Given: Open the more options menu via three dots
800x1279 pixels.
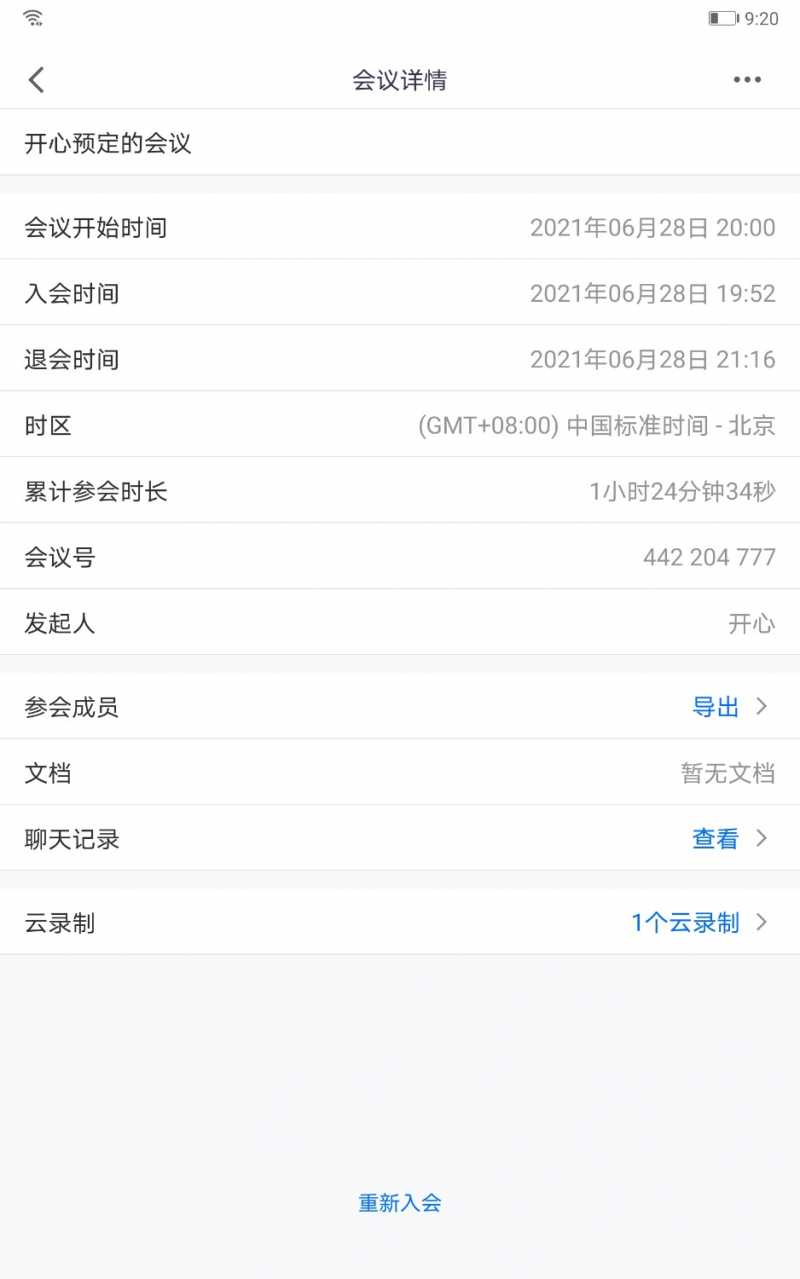Looking at the screenshot, I should click(x=749, y=79).
